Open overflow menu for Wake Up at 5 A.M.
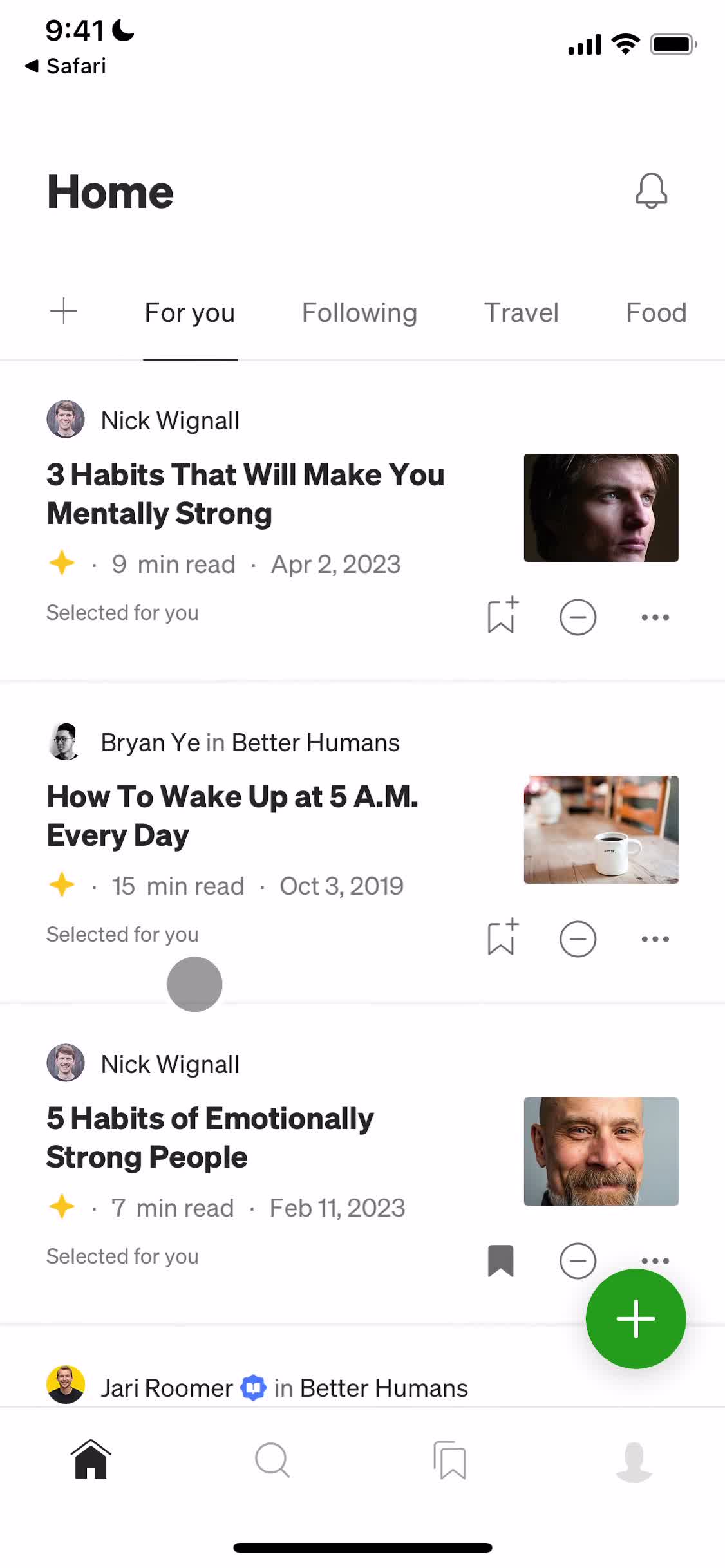This screenshot has height=1568, width=725. click(x=655, y=939)
